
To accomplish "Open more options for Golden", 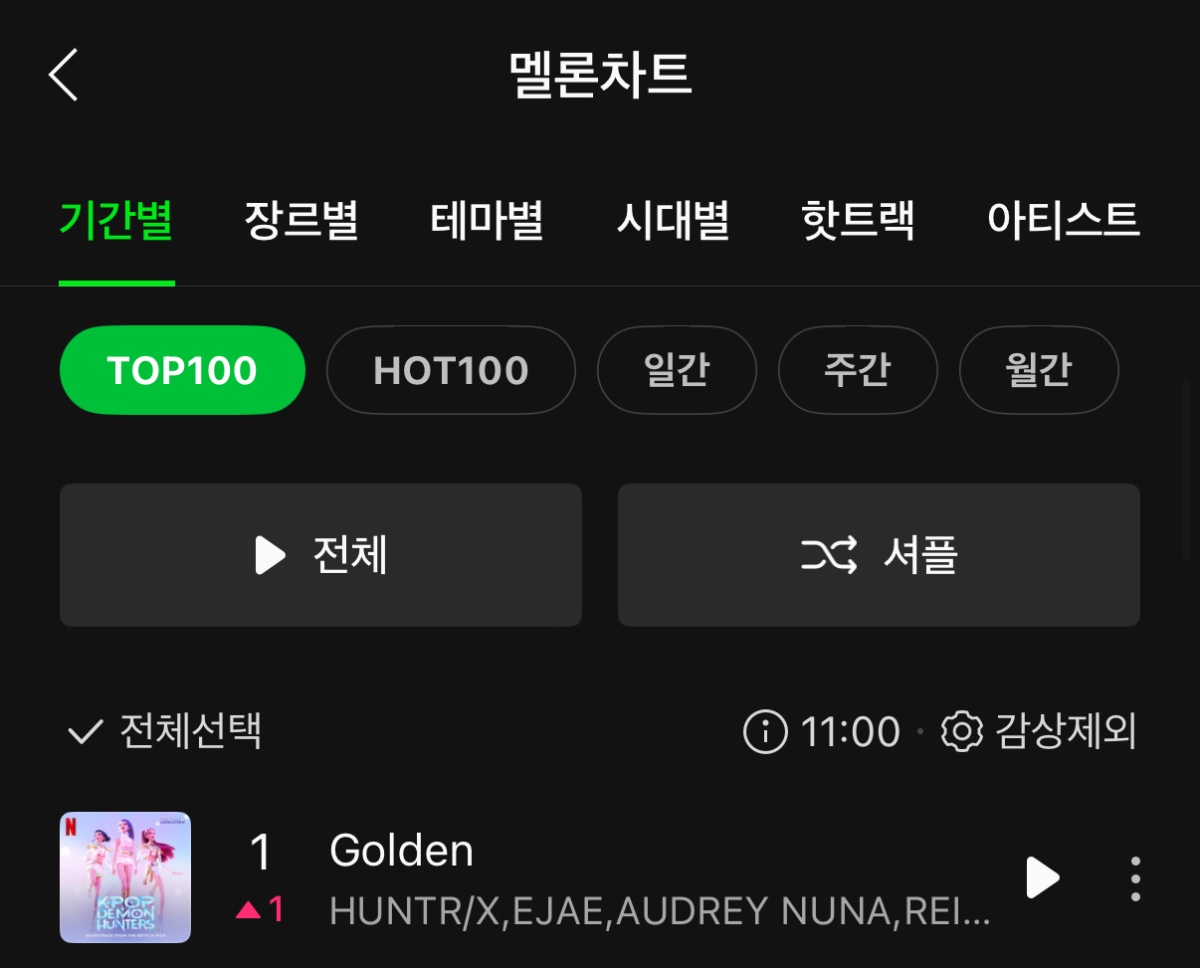I will coord(1135,878).
